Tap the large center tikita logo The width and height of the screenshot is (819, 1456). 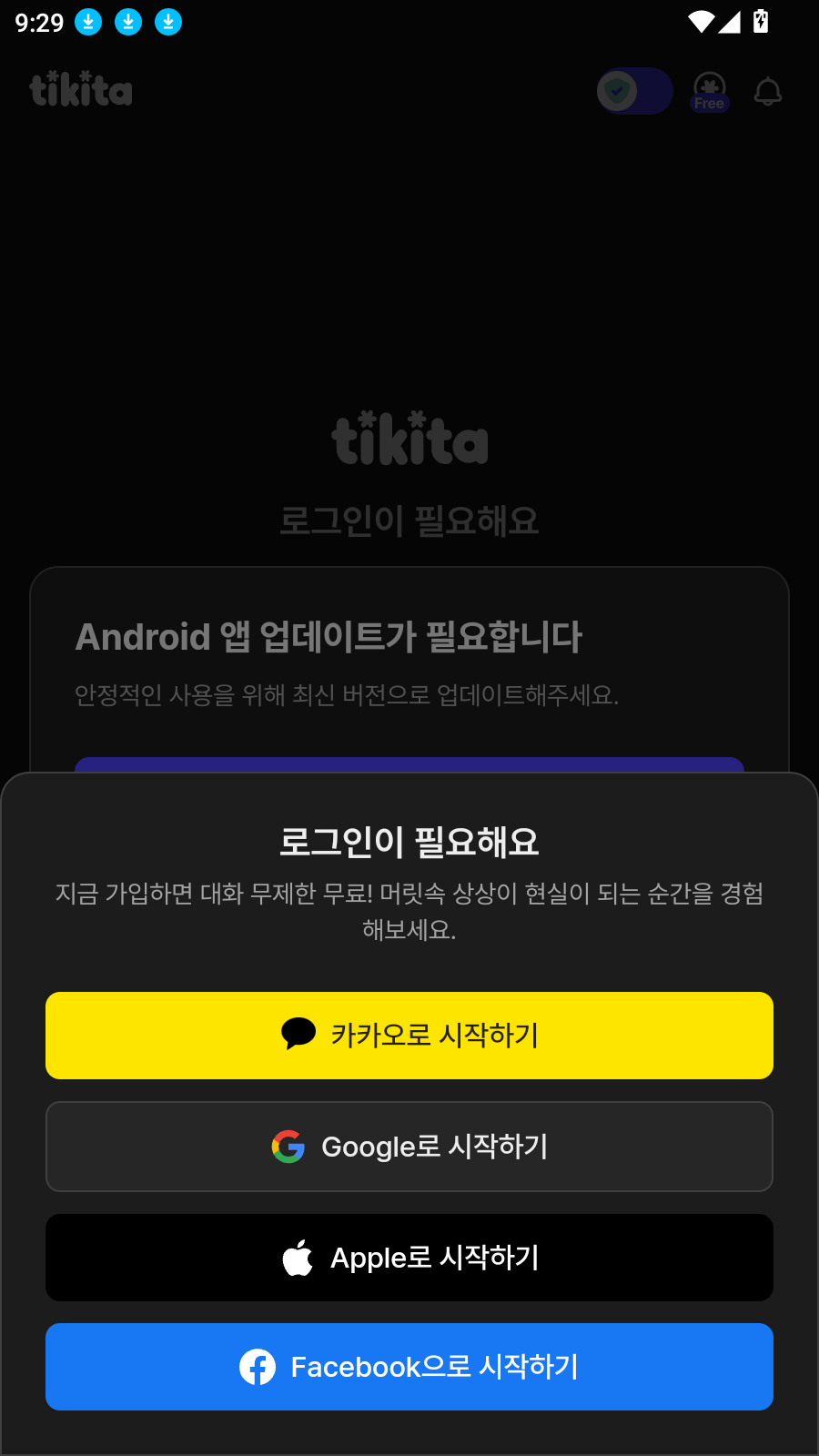tap(409, 440)
